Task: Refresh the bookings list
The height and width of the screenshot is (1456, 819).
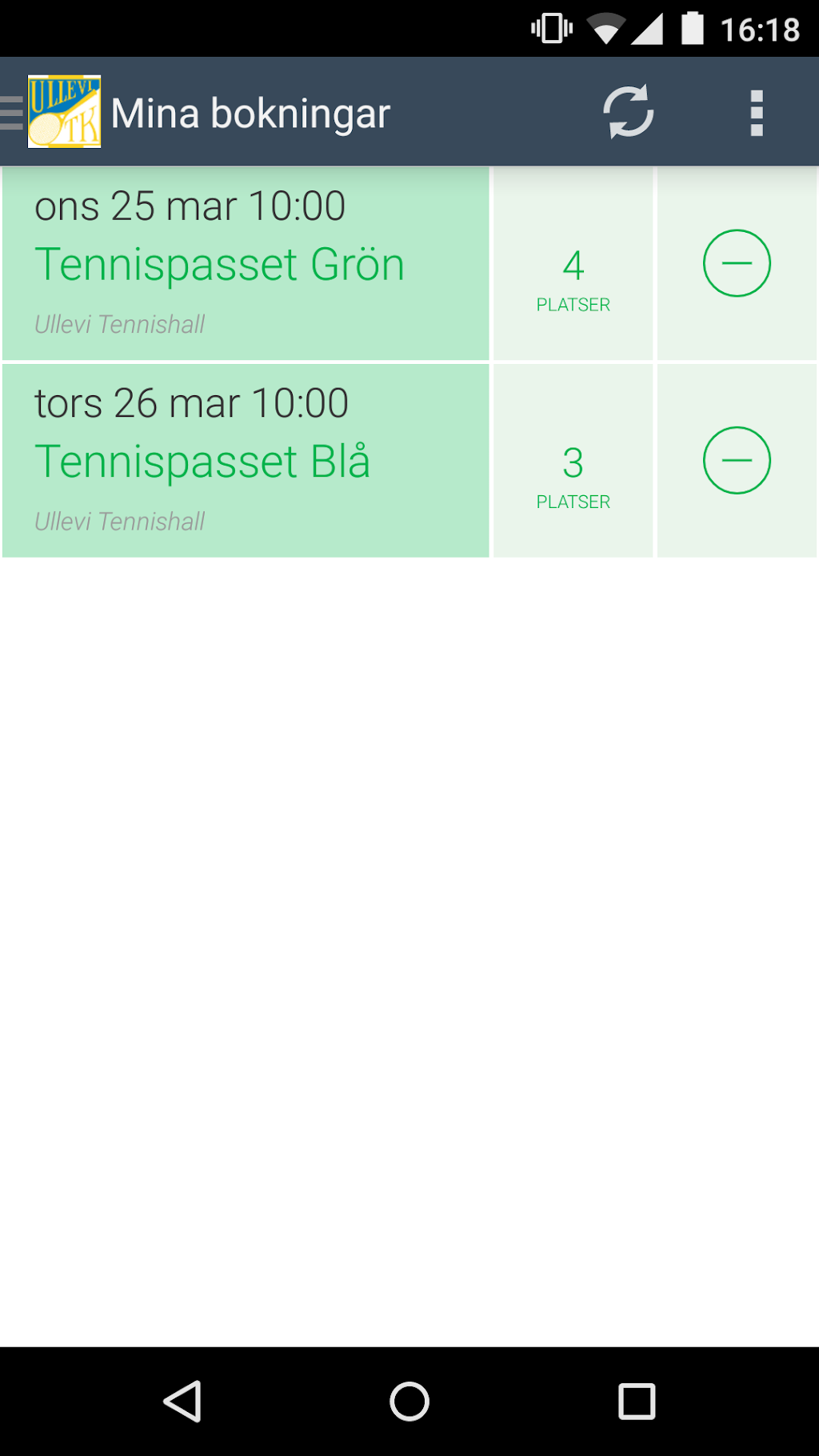Action: [x=628, y=112]
